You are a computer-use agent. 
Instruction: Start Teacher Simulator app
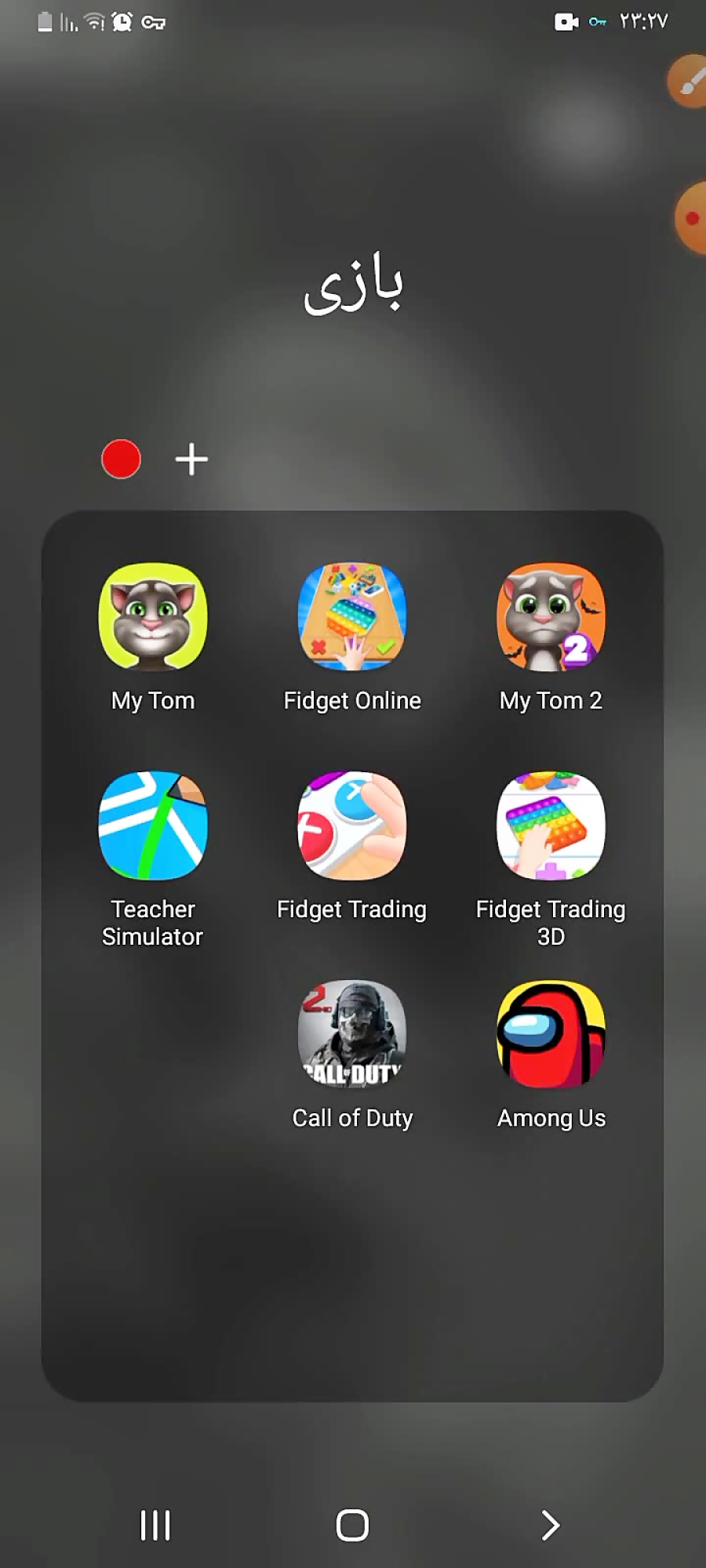(153, 826)
